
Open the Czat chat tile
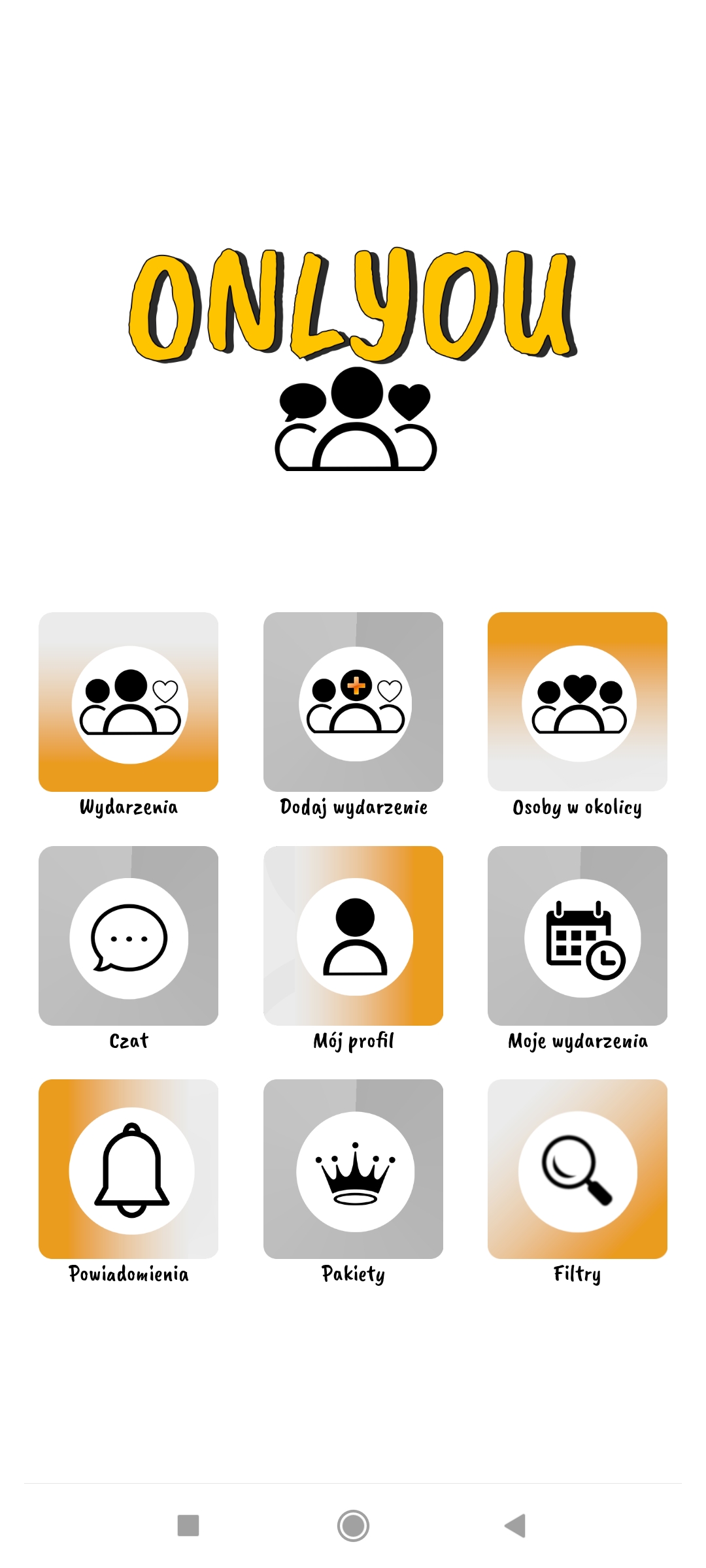pyautogui.click(x=129, y=936)
